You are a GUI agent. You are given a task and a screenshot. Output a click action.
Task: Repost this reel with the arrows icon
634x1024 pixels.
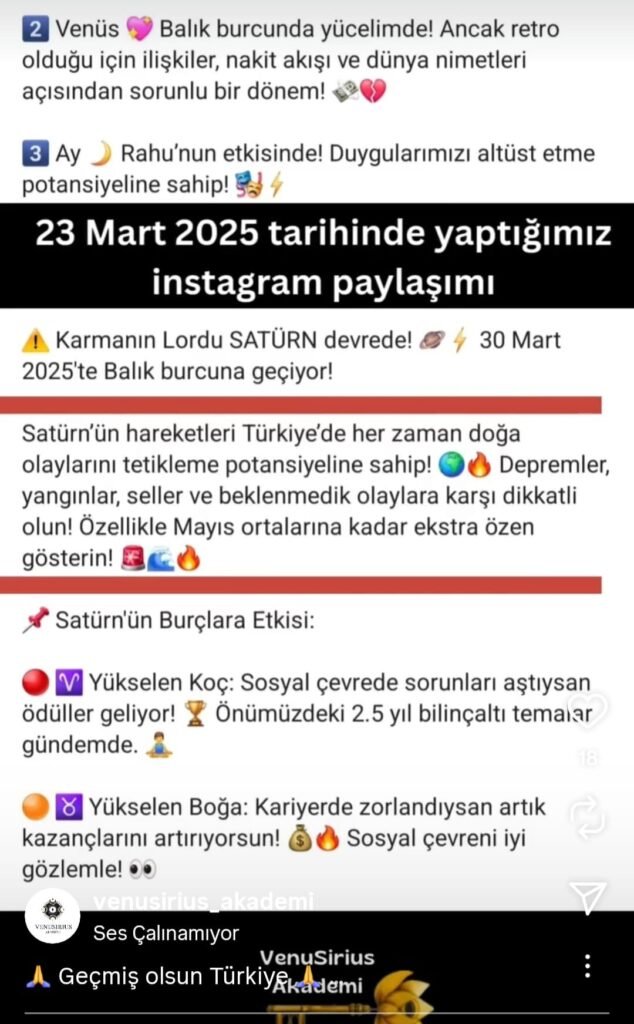pyautogui.click(x=587, y=815)
